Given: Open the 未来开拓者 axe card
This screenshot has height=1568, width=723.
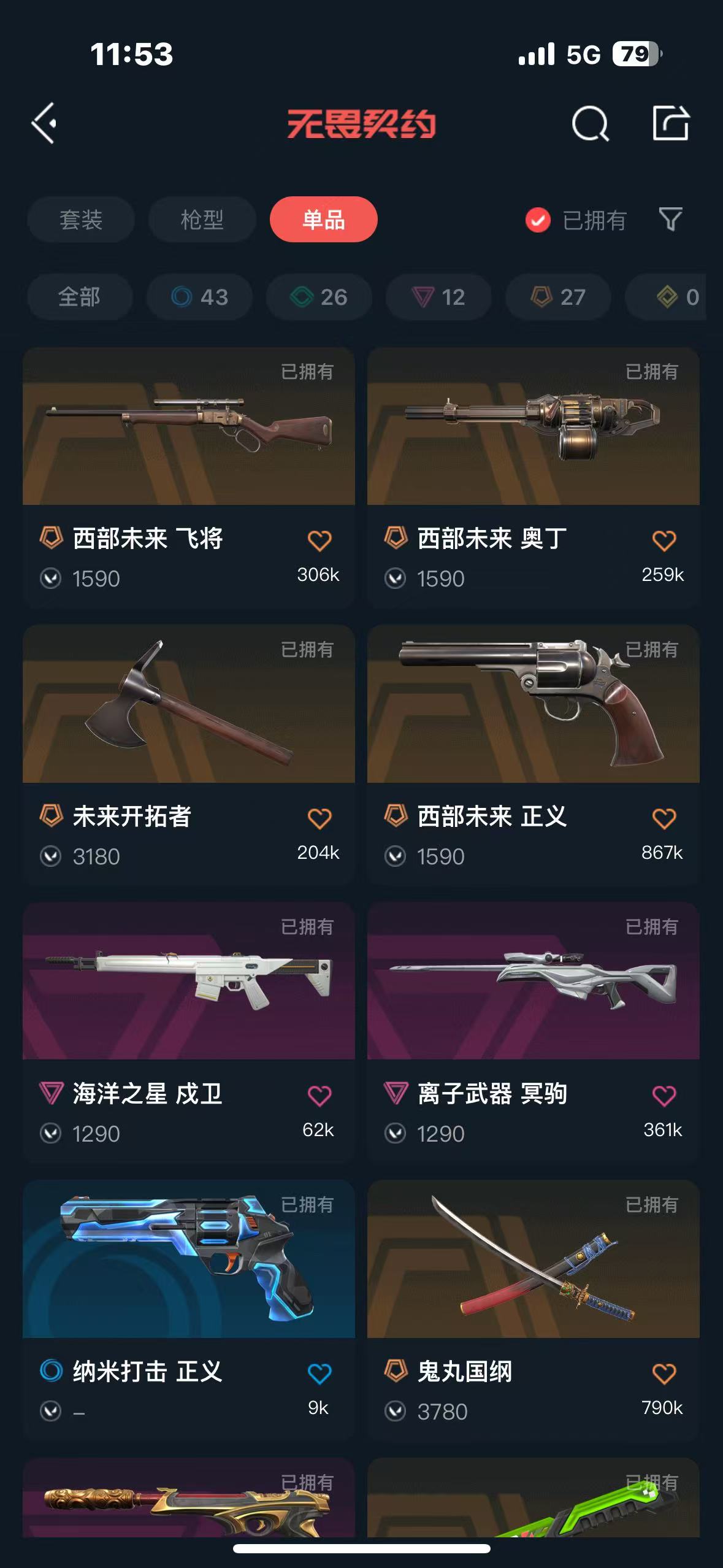Looking at the screenshot, I should pos(188,704).
